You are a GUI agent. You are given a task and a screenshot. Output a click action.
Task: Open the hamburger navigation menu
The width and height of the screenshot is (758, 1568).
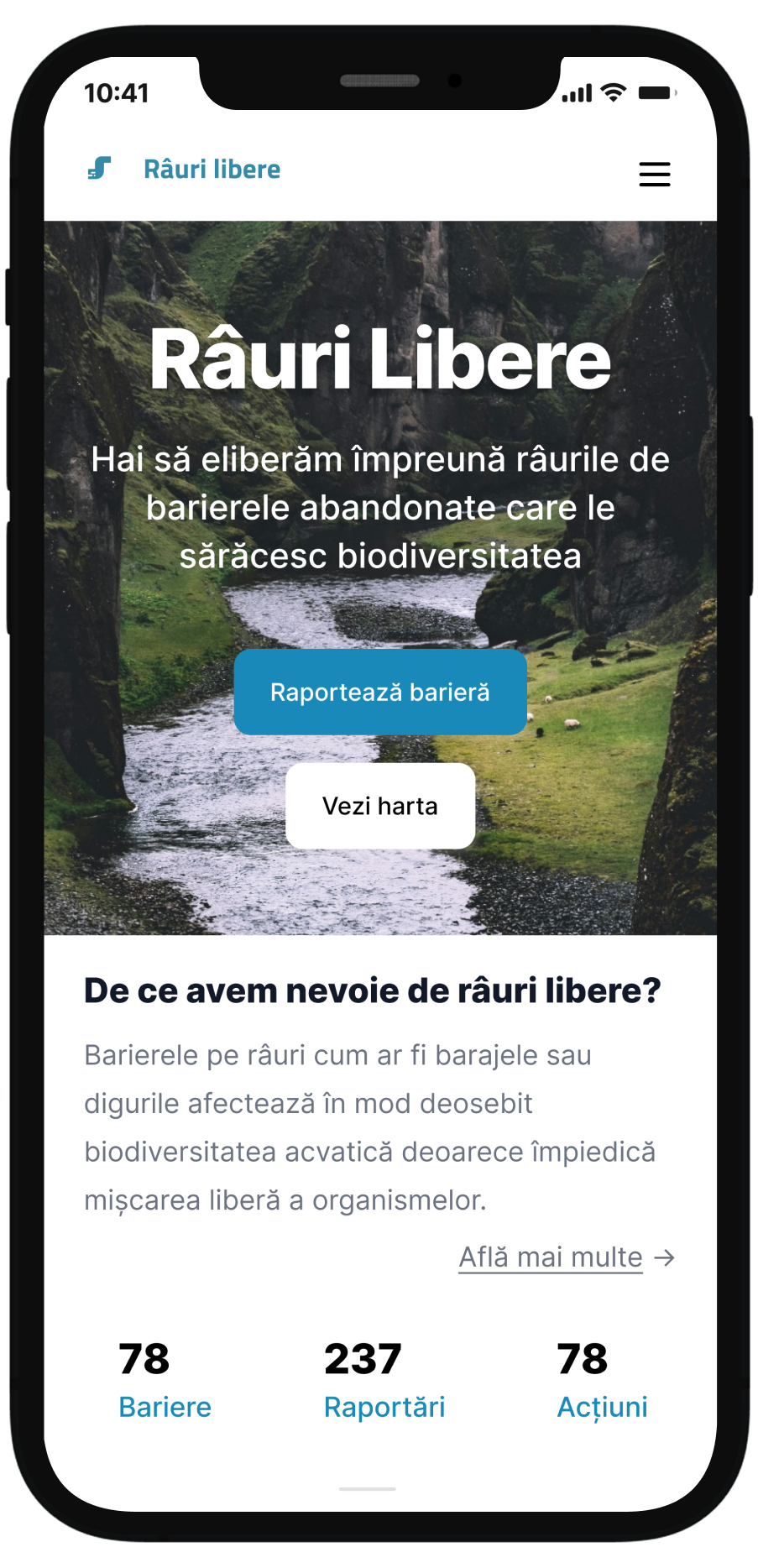655,174
